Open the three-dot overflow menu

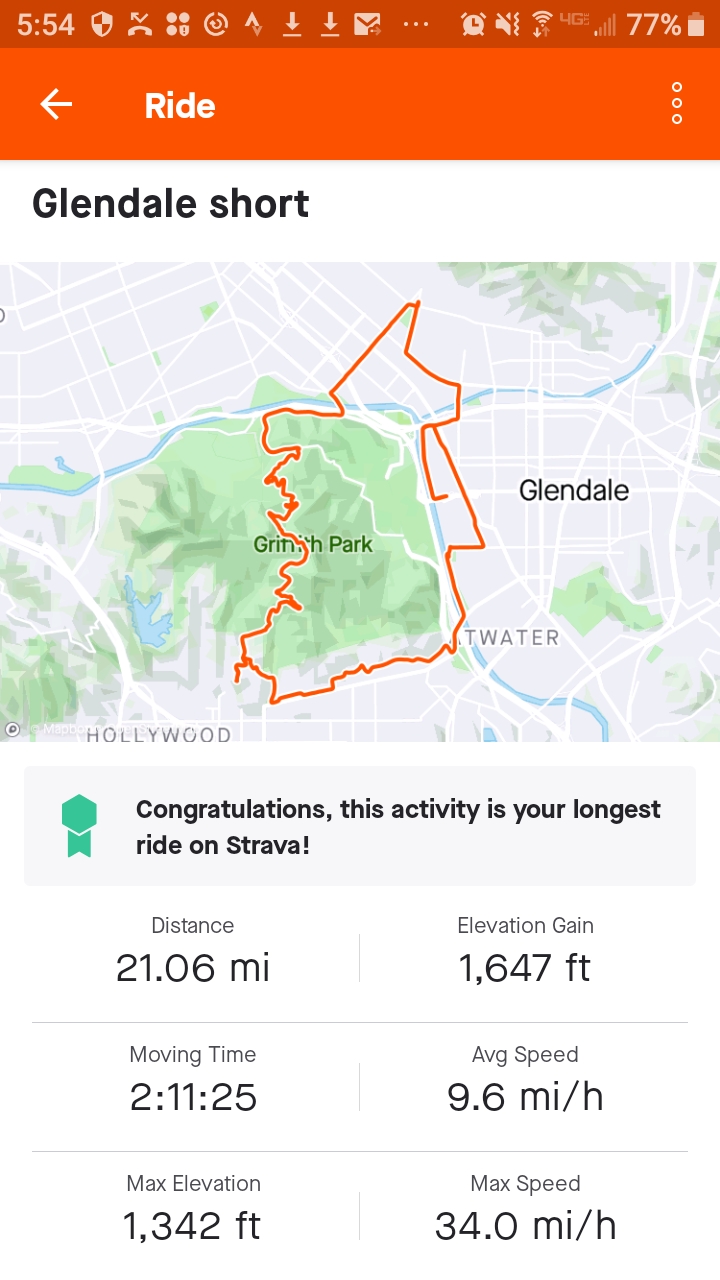coord(677,104)
